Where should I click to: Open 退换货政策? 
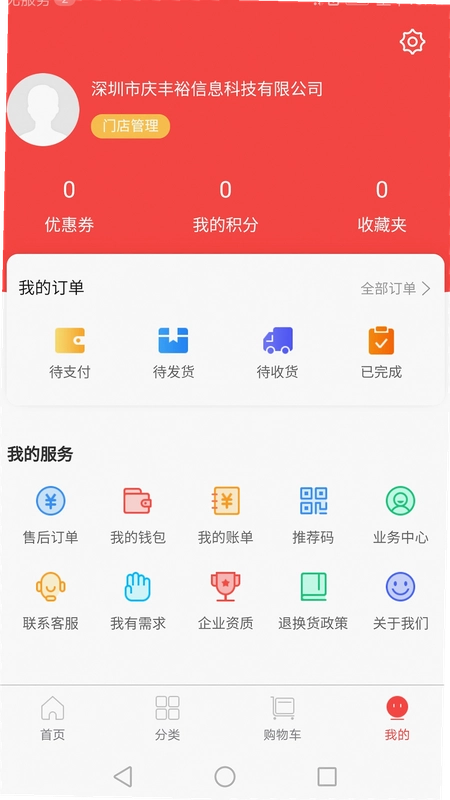(313, 601)
